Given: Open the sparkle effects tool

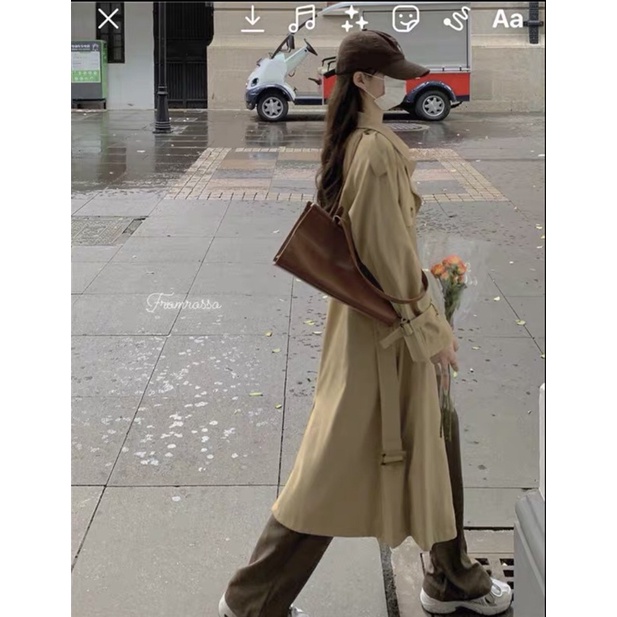Looking at the screenshot, I should (x=353, y=18).
